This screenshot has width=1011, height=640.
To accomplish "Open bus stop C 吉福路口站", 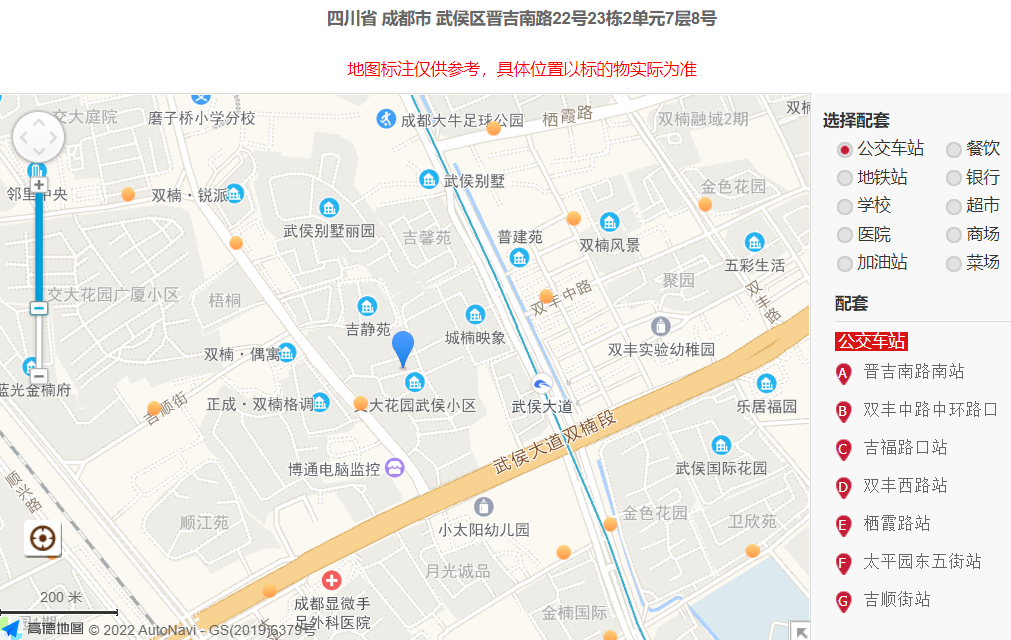I will click(905, 448).
